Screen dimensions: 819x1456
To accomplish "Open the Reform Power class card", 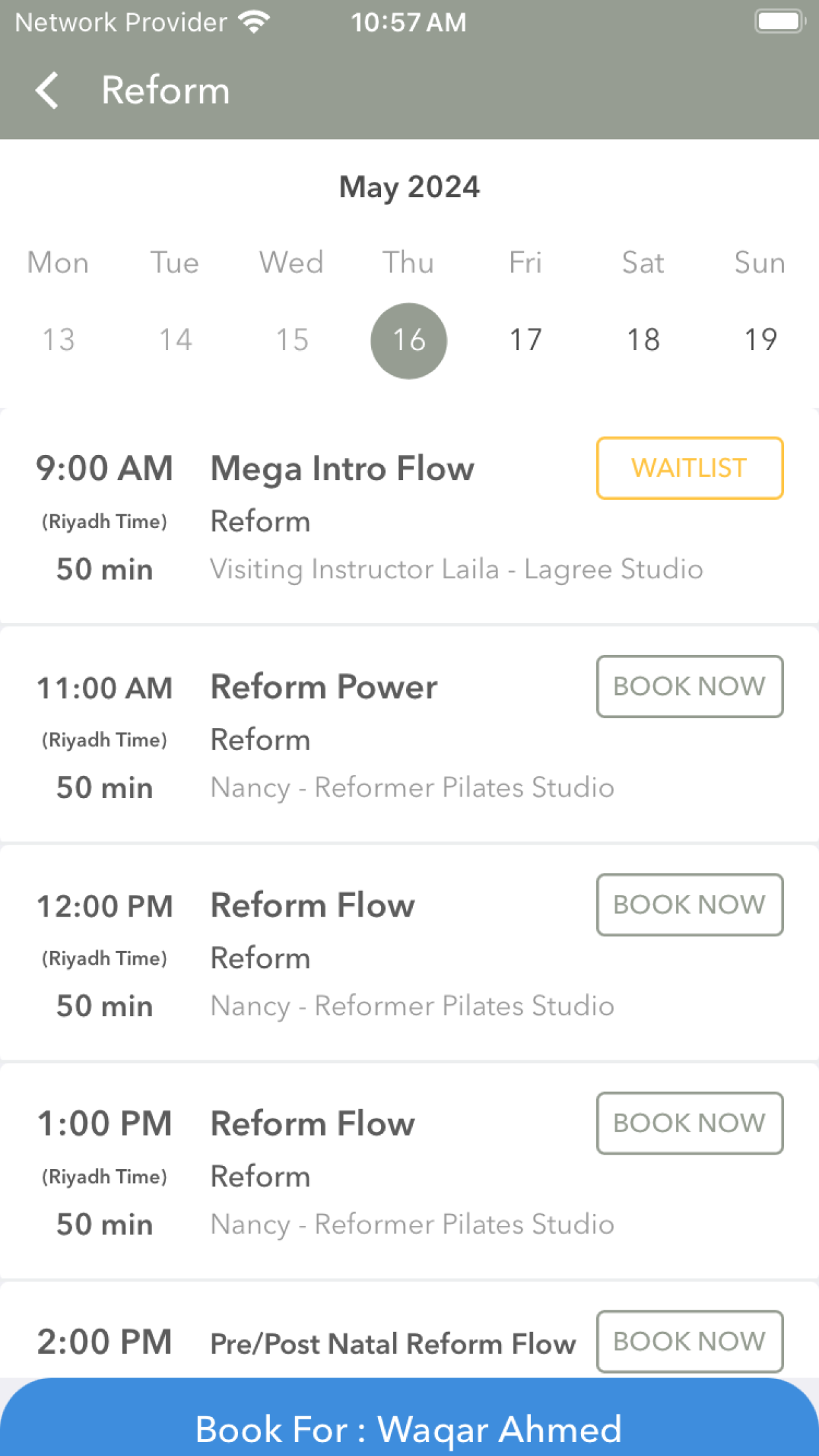I will (409, 734).
